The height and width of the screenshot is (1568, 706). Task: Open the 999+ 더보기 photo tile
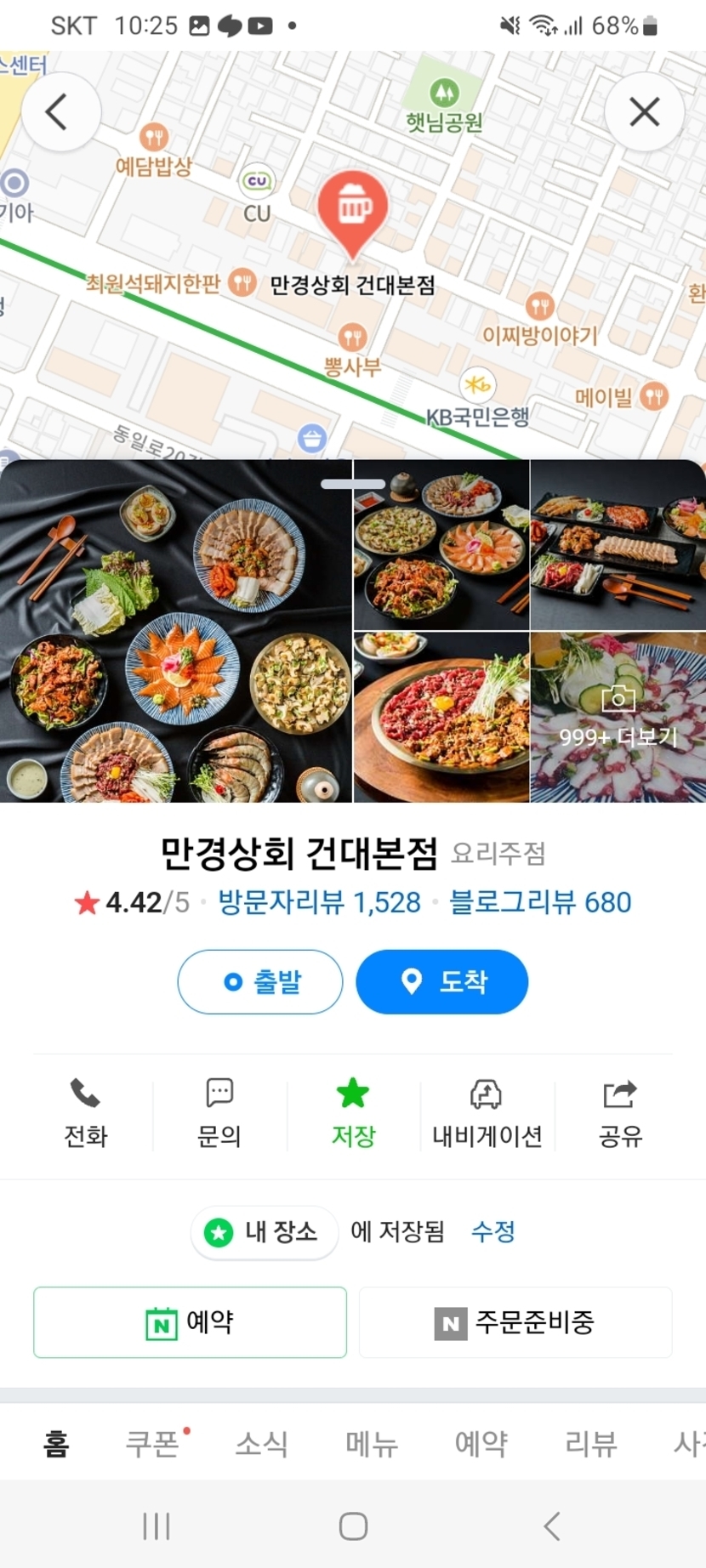[x=618, y=717]
